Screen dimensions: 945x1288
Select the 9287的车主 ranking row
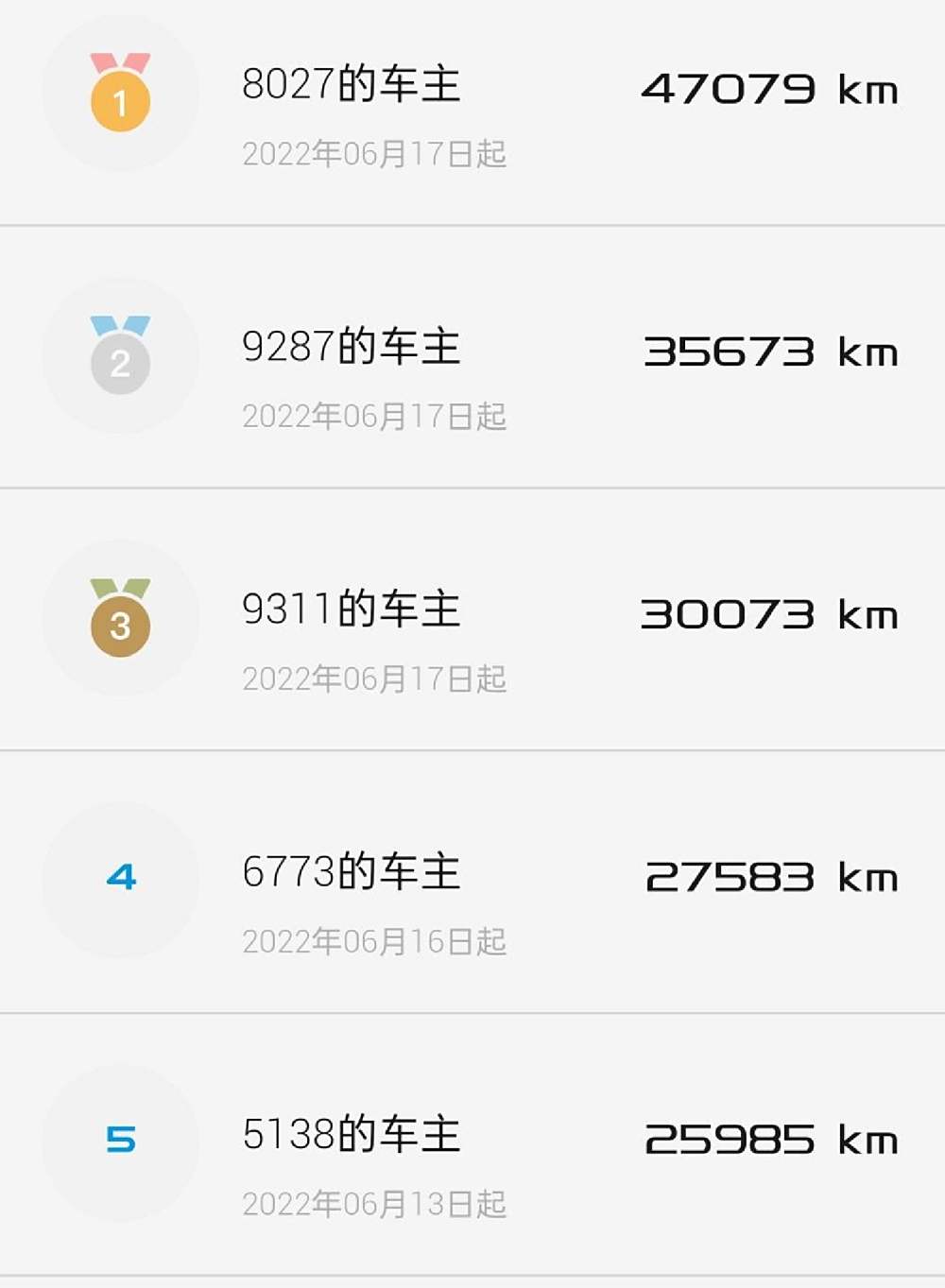click(352, 348)
